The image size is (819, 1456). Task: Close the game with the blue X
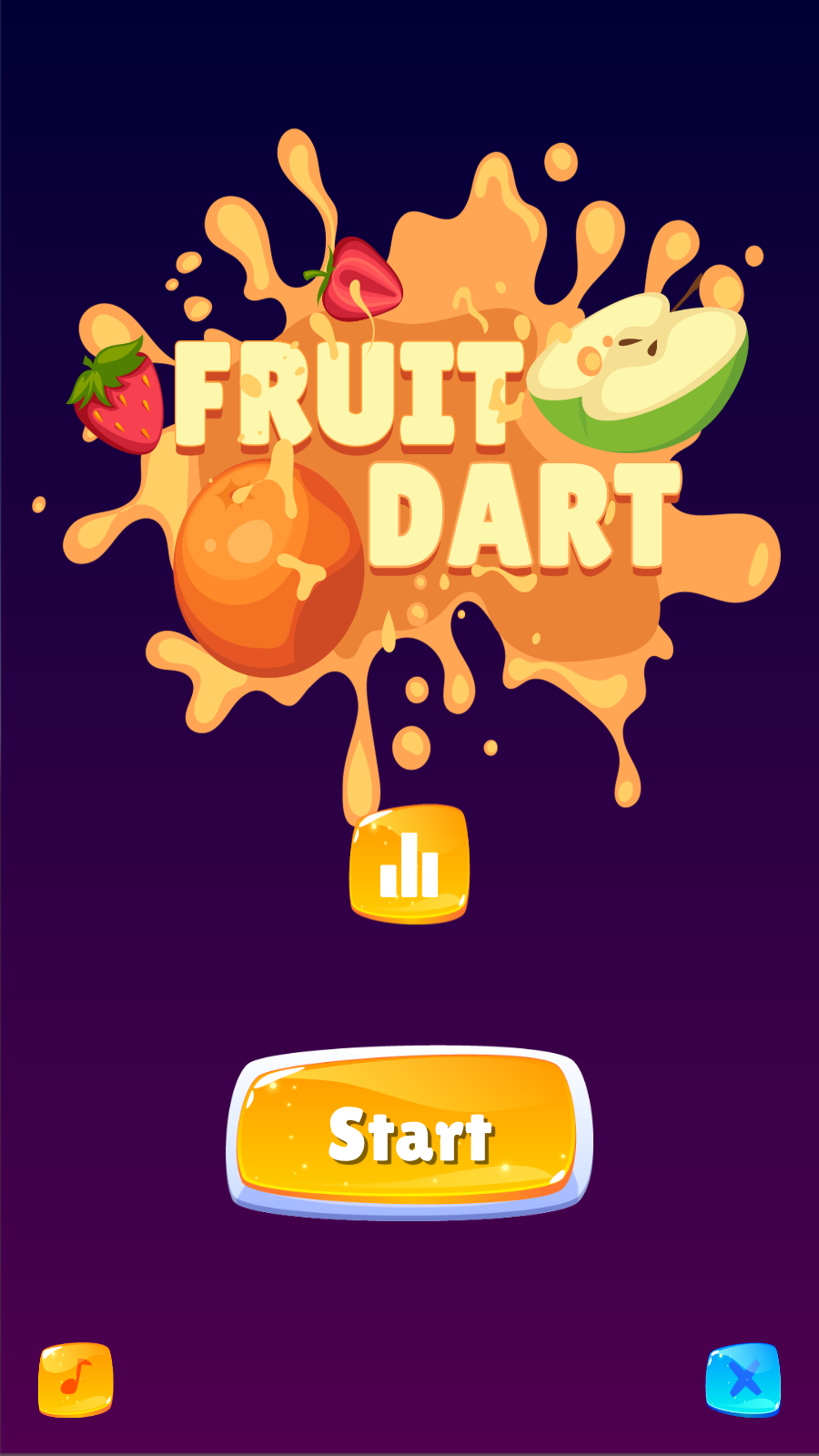click(743, 1380)
